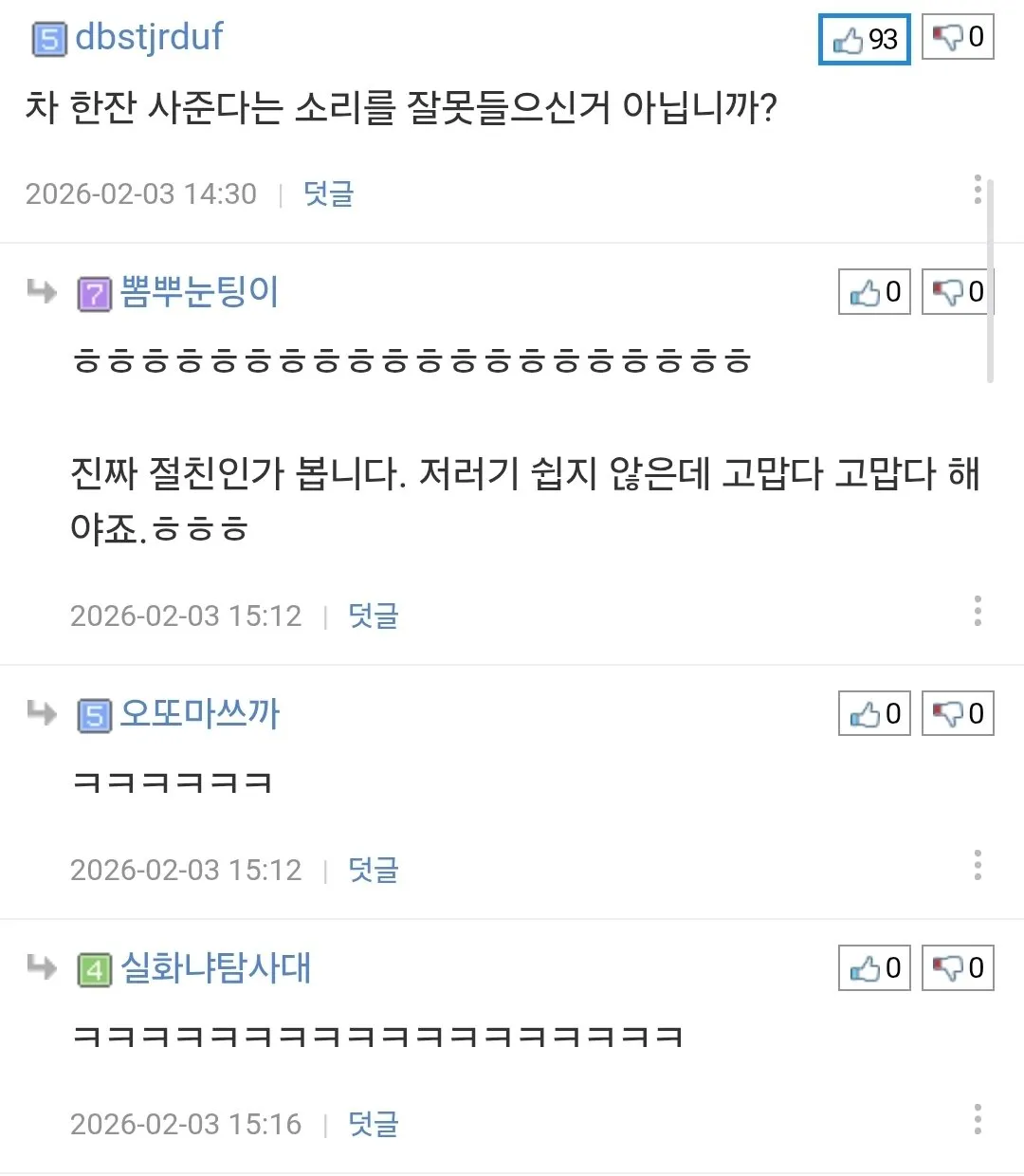Viewport: 1024px width, 1176px height.
Task: Open three-dot menu on 오또마쓰까's reply
Action: coord(978,866)
